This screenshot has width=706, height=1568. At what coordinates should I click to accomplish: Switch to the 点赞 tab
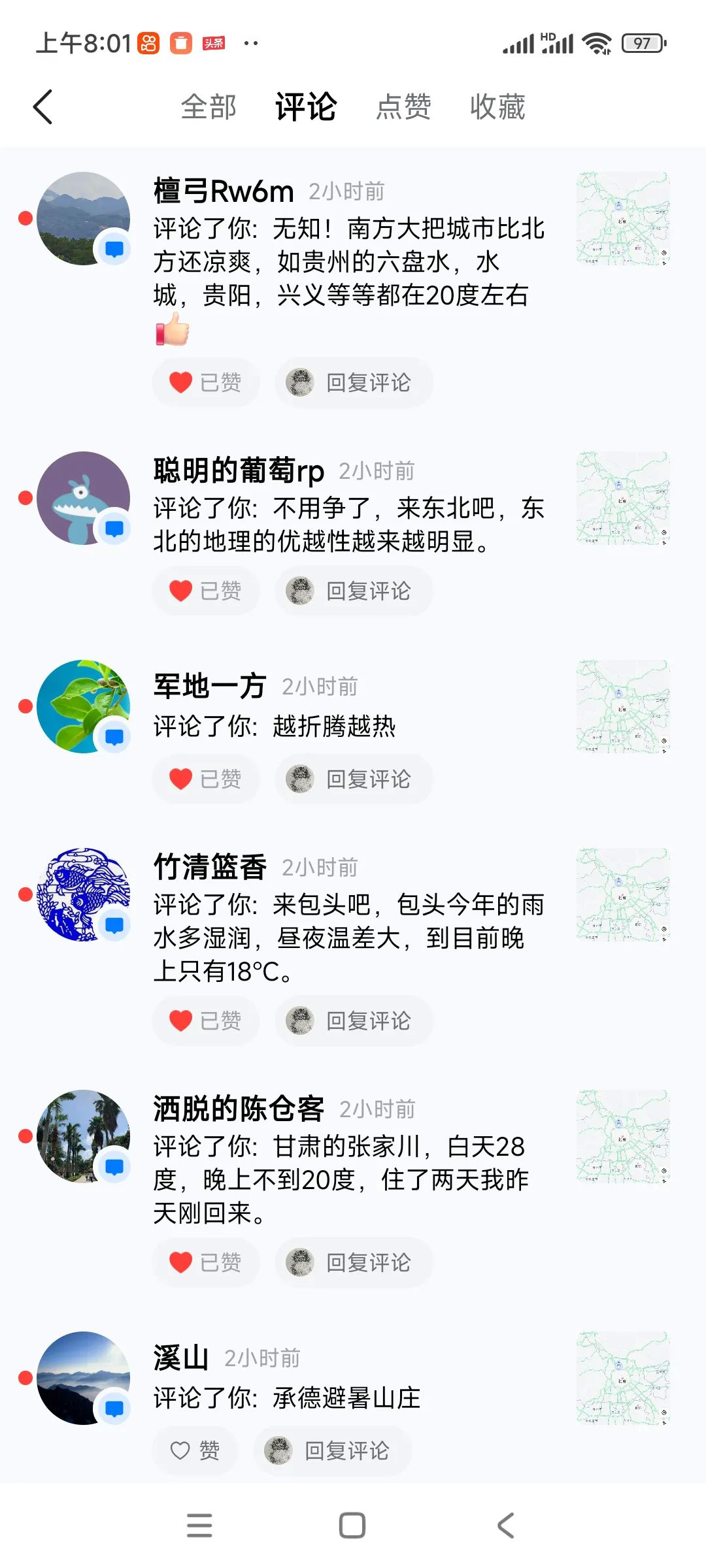(x=403, y=107)
